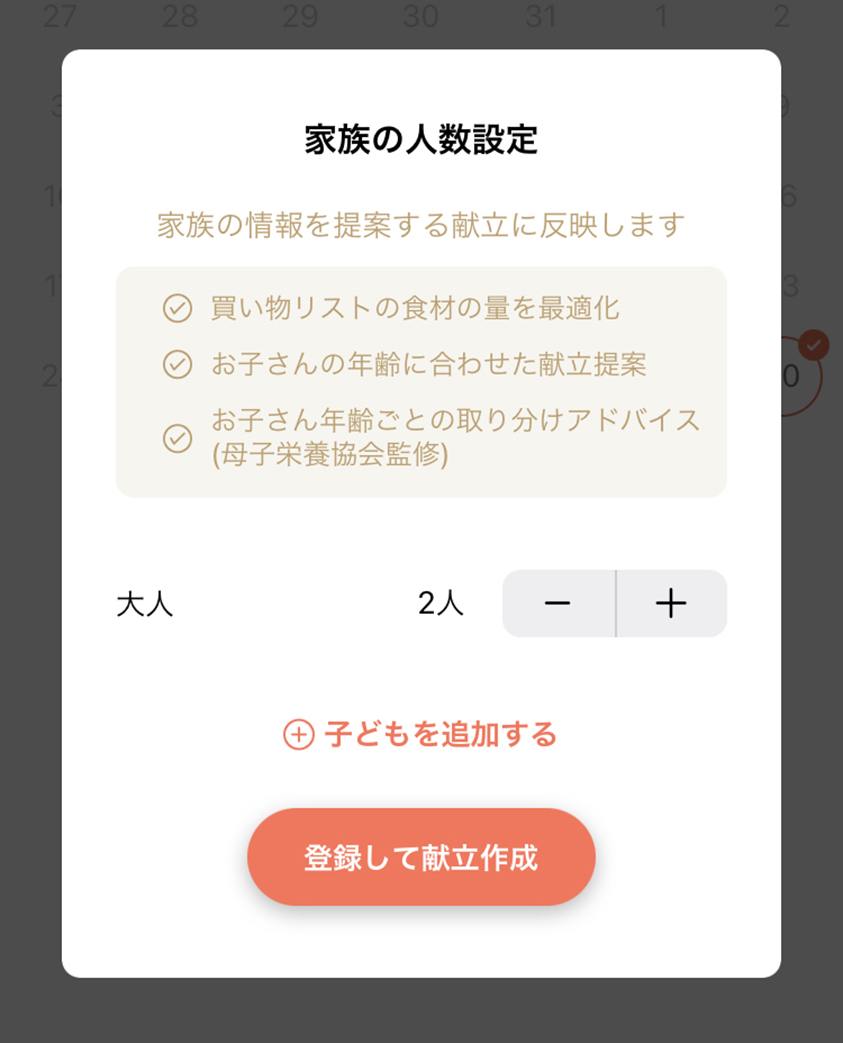Increase the adult count with plus
The width and height of the screenshot is (843, 1043).
pos(671,603)
